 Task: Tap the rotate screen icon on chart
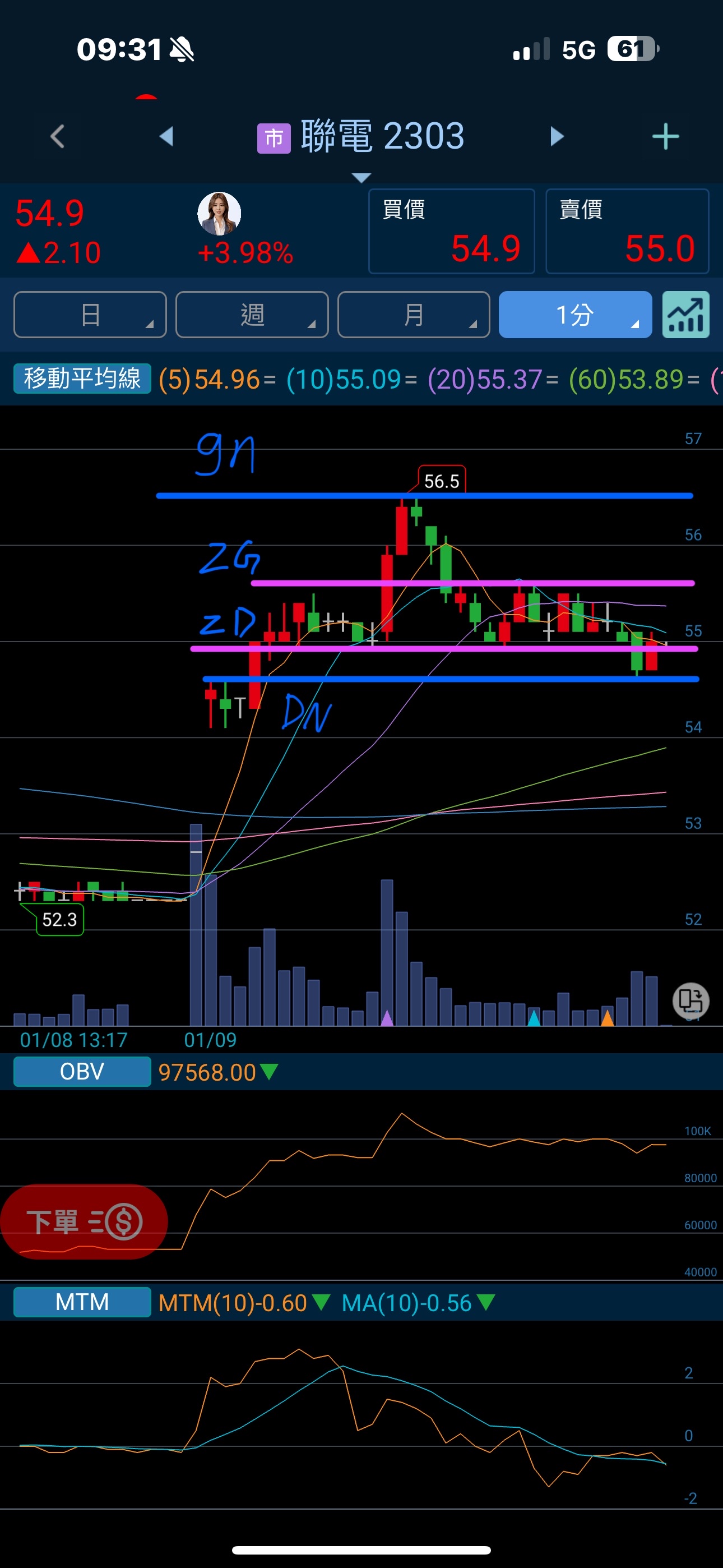click(x=690, y=1000)
